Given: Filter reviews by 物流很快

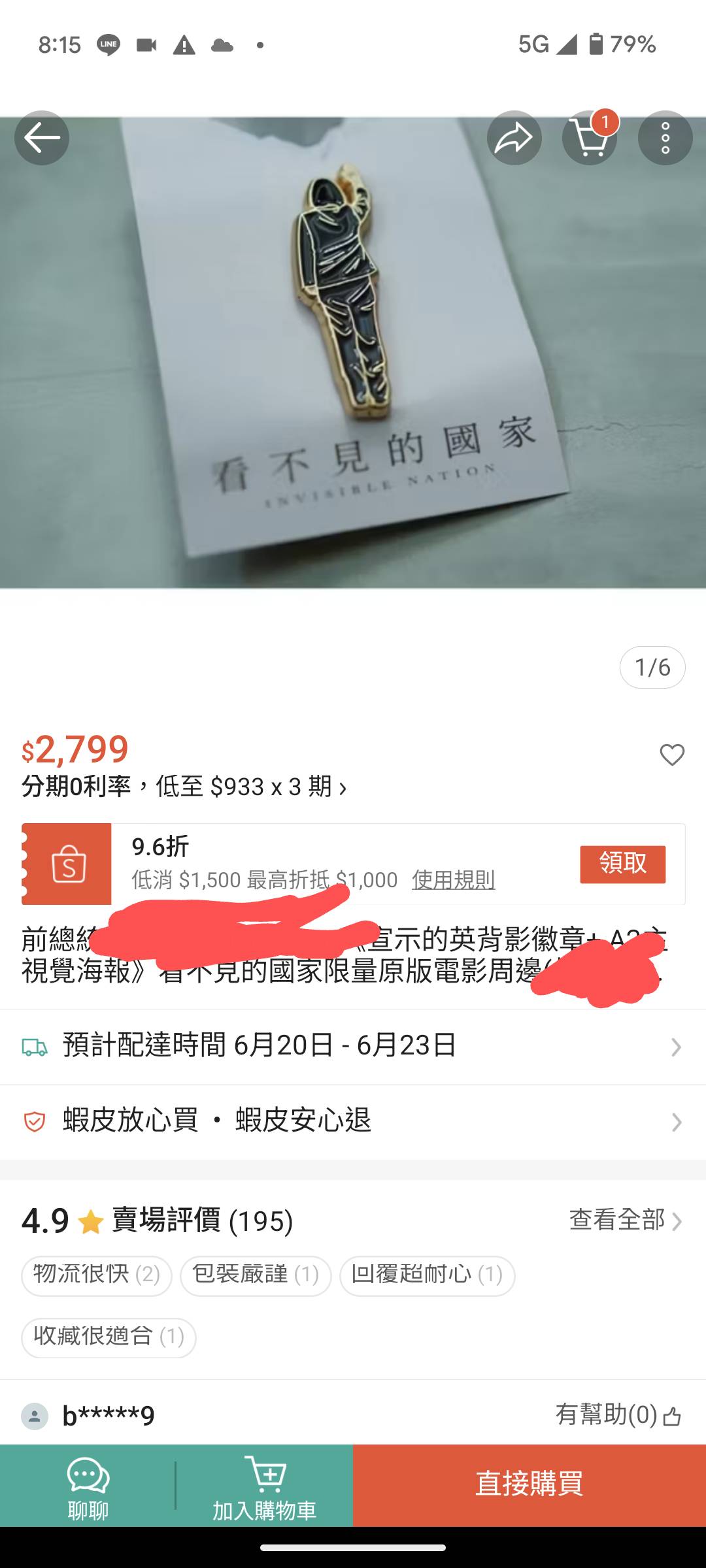Looking at the screenshot, I should pos(97,1275).
